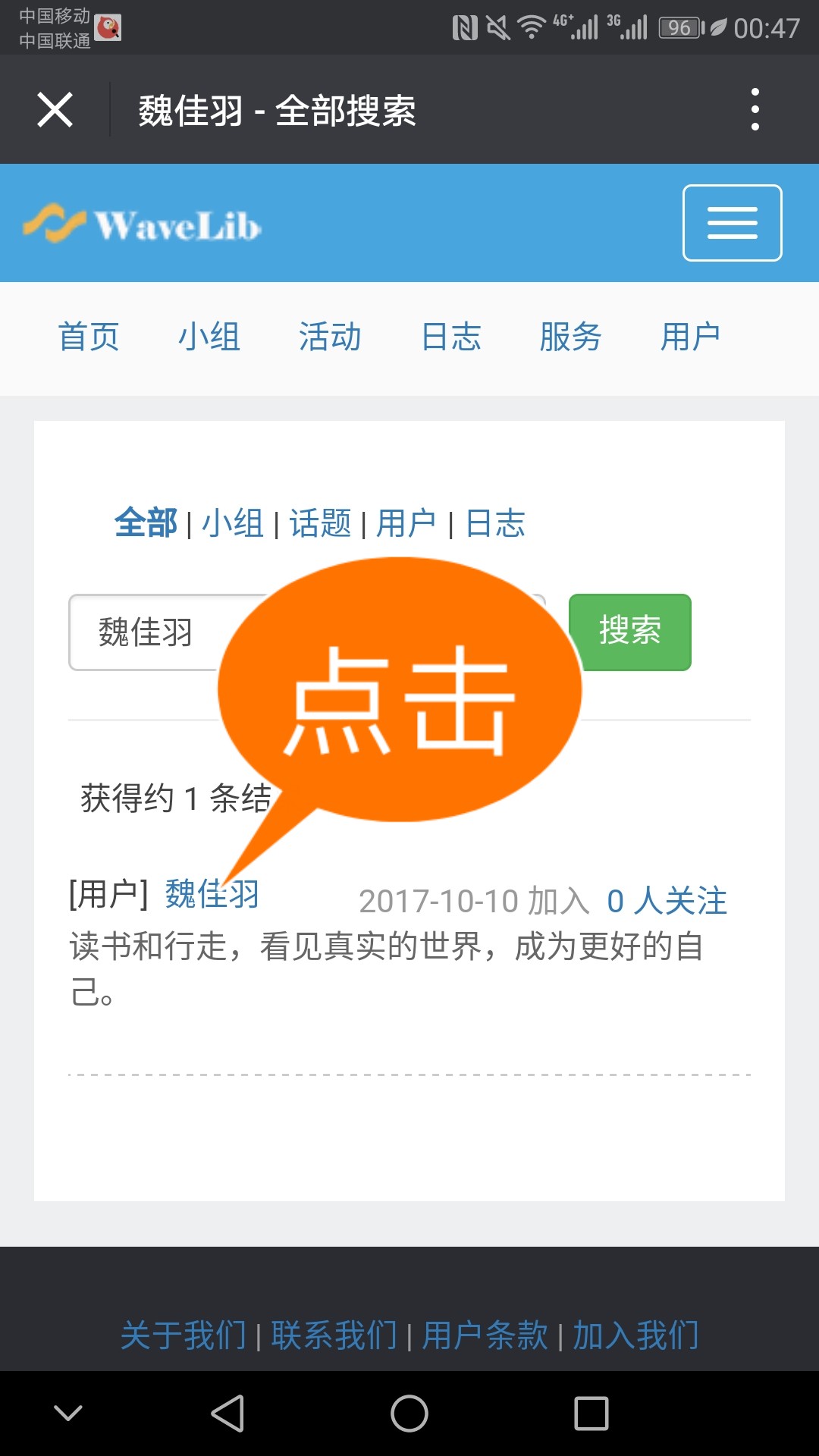Open the 活动 page

coord(330,337)
